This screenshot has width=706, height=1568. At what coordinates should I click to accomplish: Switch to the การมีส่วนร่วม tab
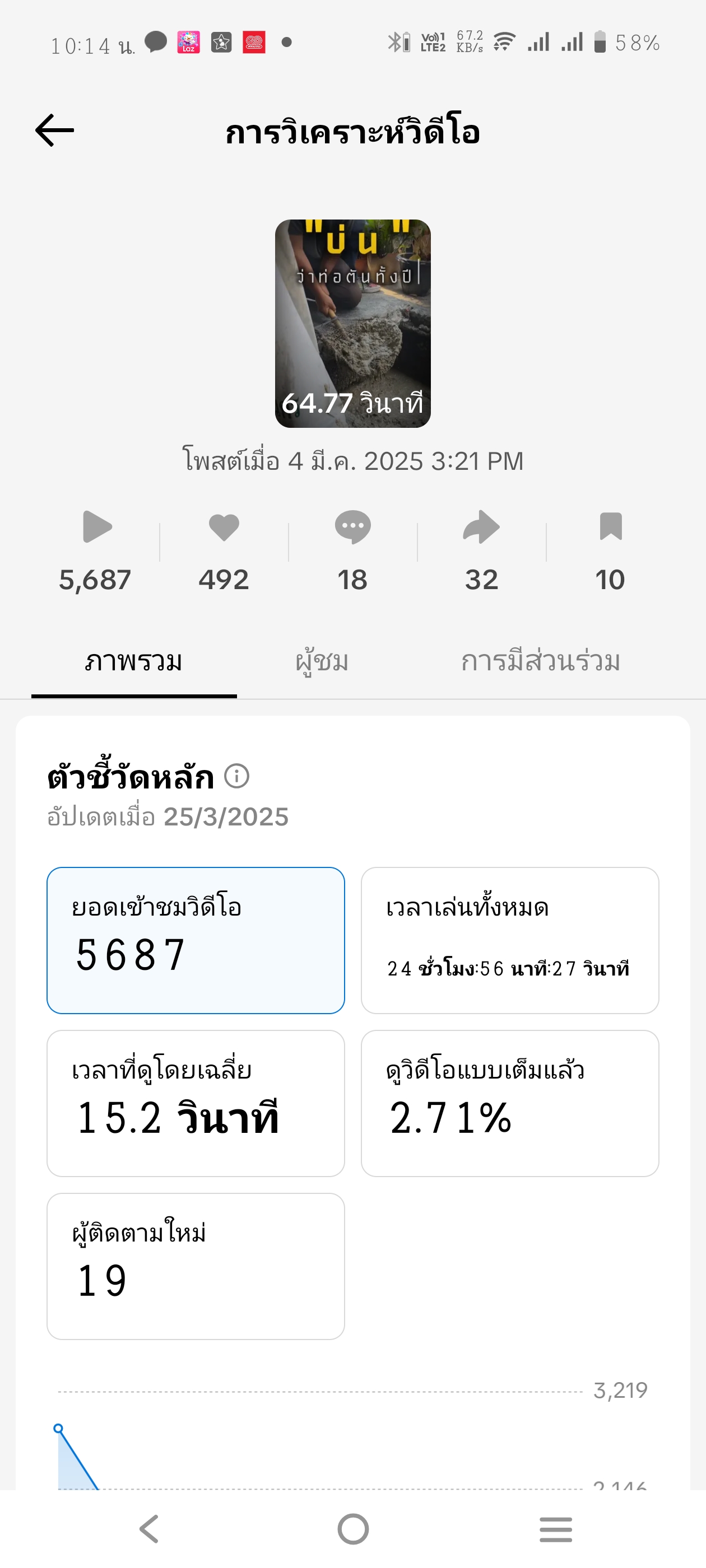tap(540, 661)
